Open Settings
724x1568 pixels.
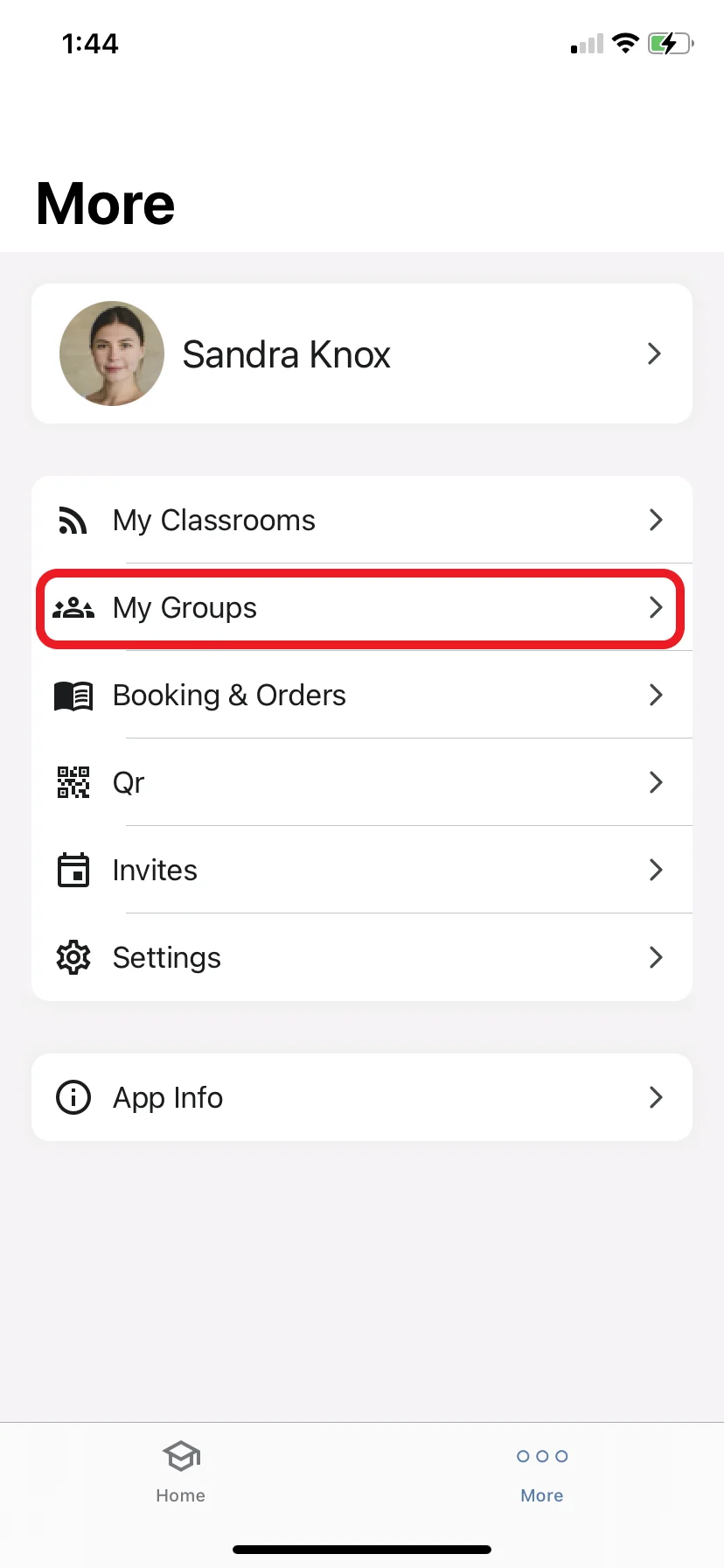pos(361,957)
